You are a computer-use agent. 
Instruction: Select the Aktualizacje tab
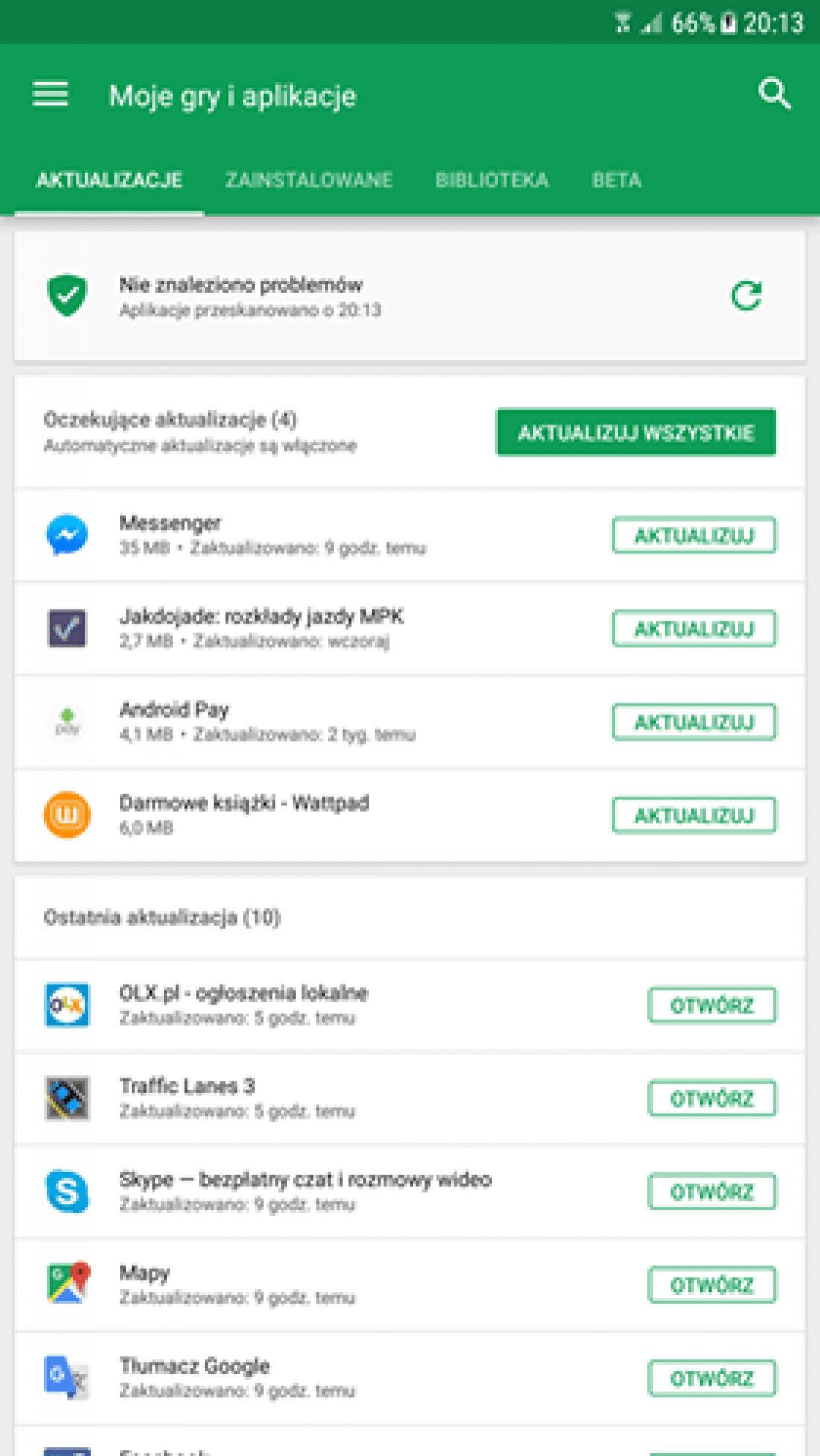[x=109, y=180]
